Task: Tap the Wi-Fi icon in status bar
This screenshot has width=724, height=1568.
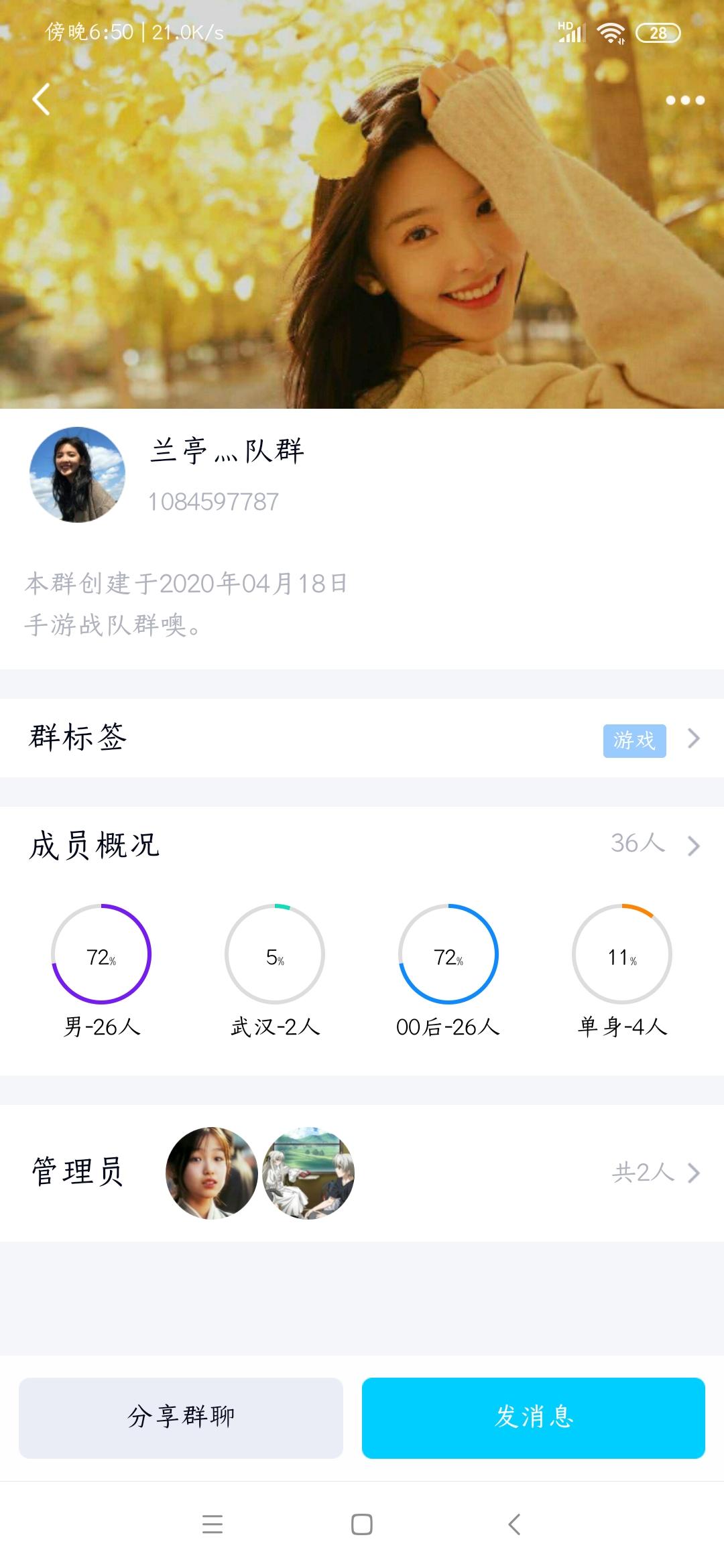Action: [x=611, y=31]
